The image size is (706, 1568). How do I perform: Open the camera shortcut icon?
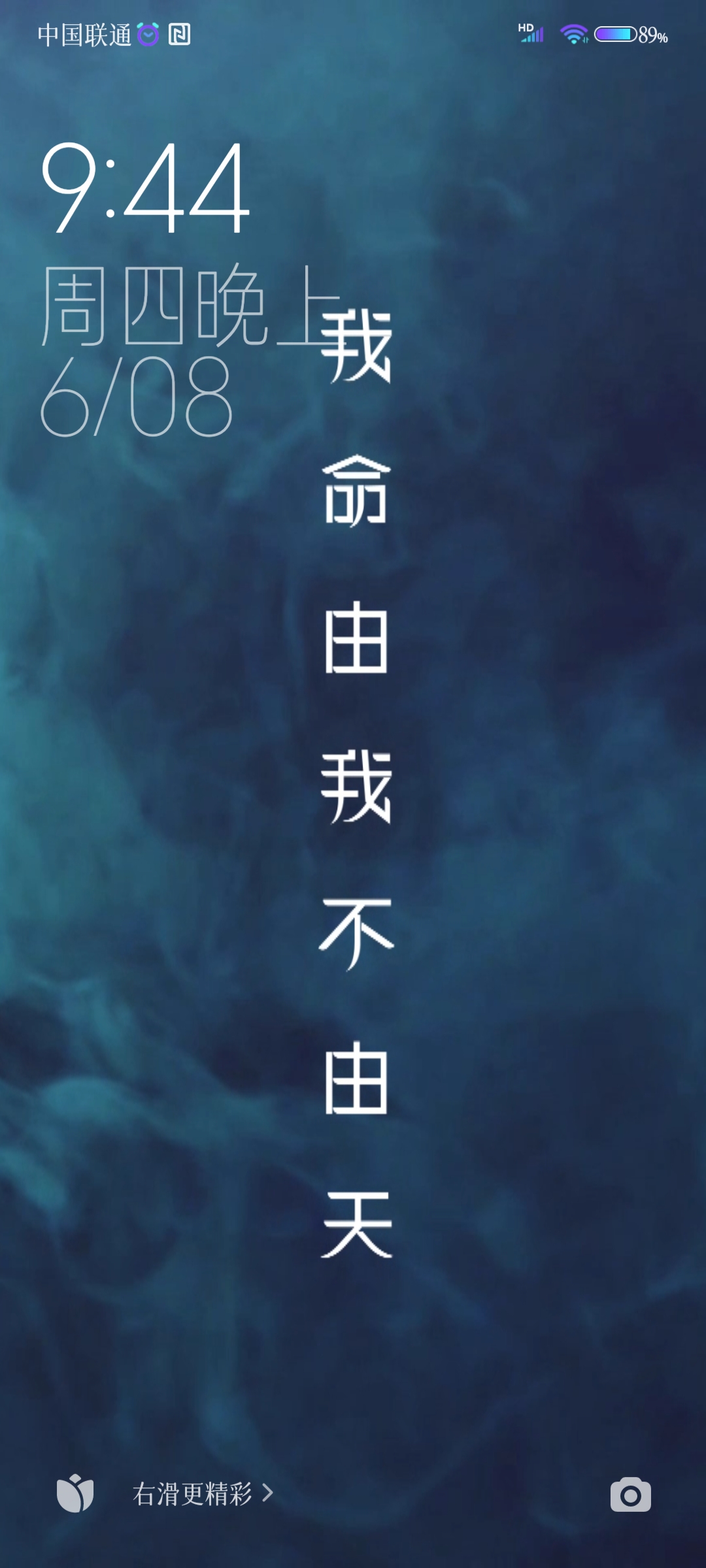coord(630,1494)
